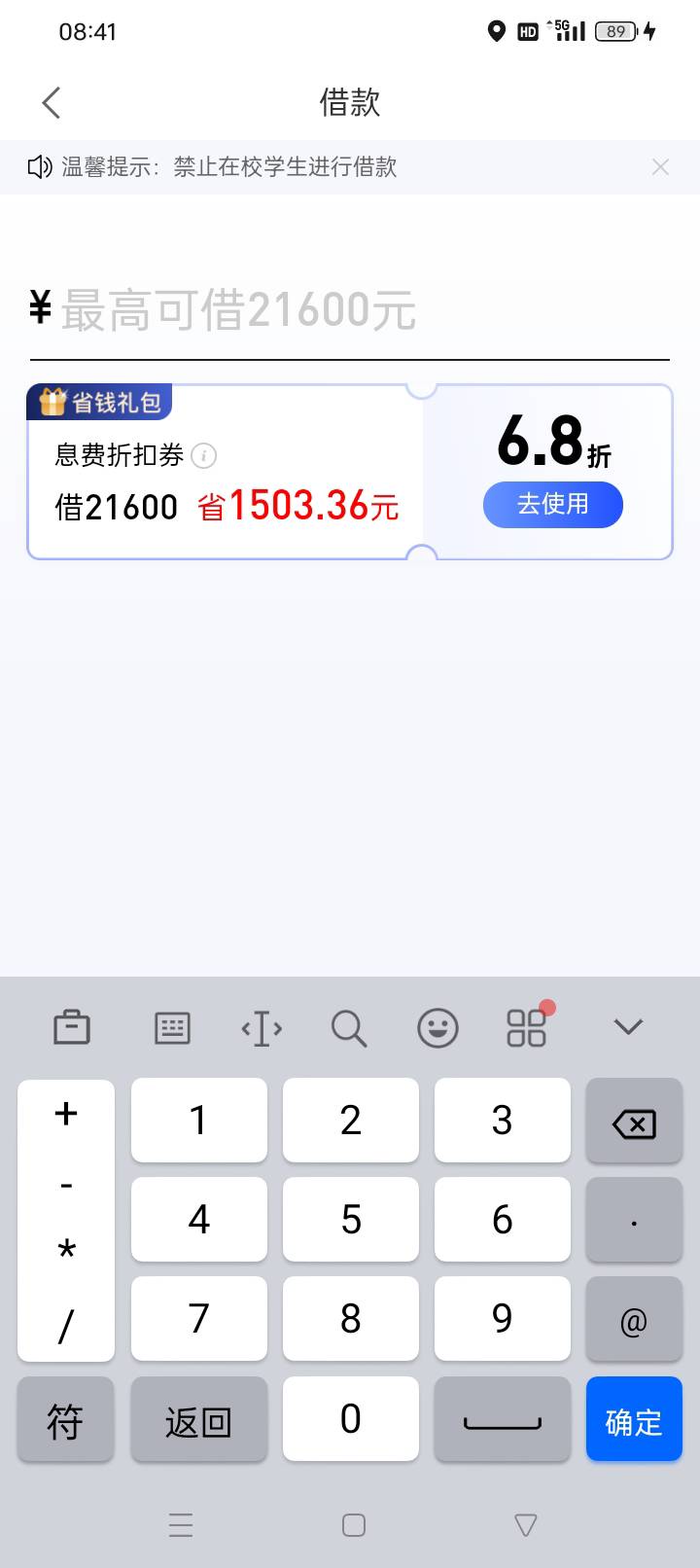Viewport: 700px width, 1568px height.
Task: Tap 去使用 to apply the discount coupon
Action: (x=552, y=504)
